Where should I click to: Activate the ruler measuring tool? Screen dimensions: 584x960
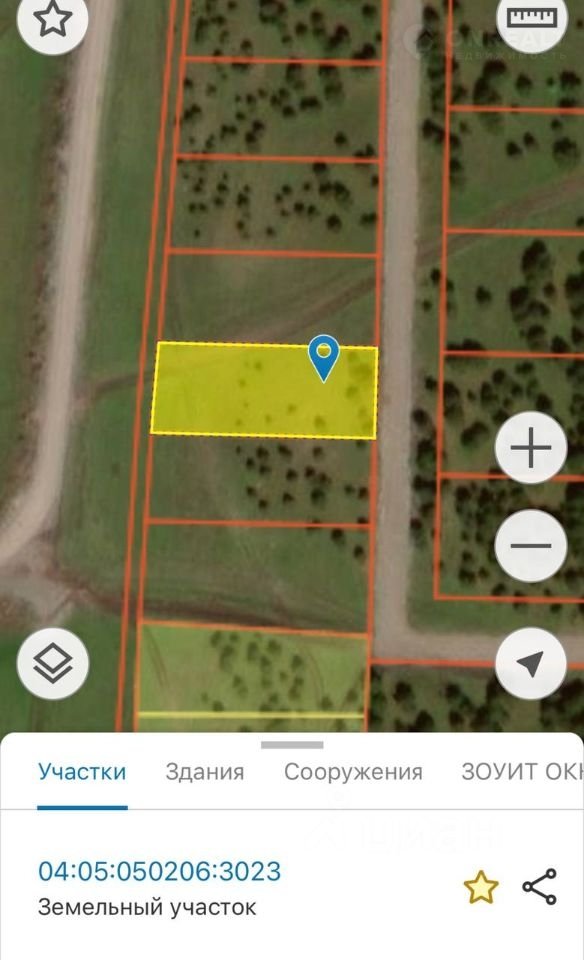(532, 18)
